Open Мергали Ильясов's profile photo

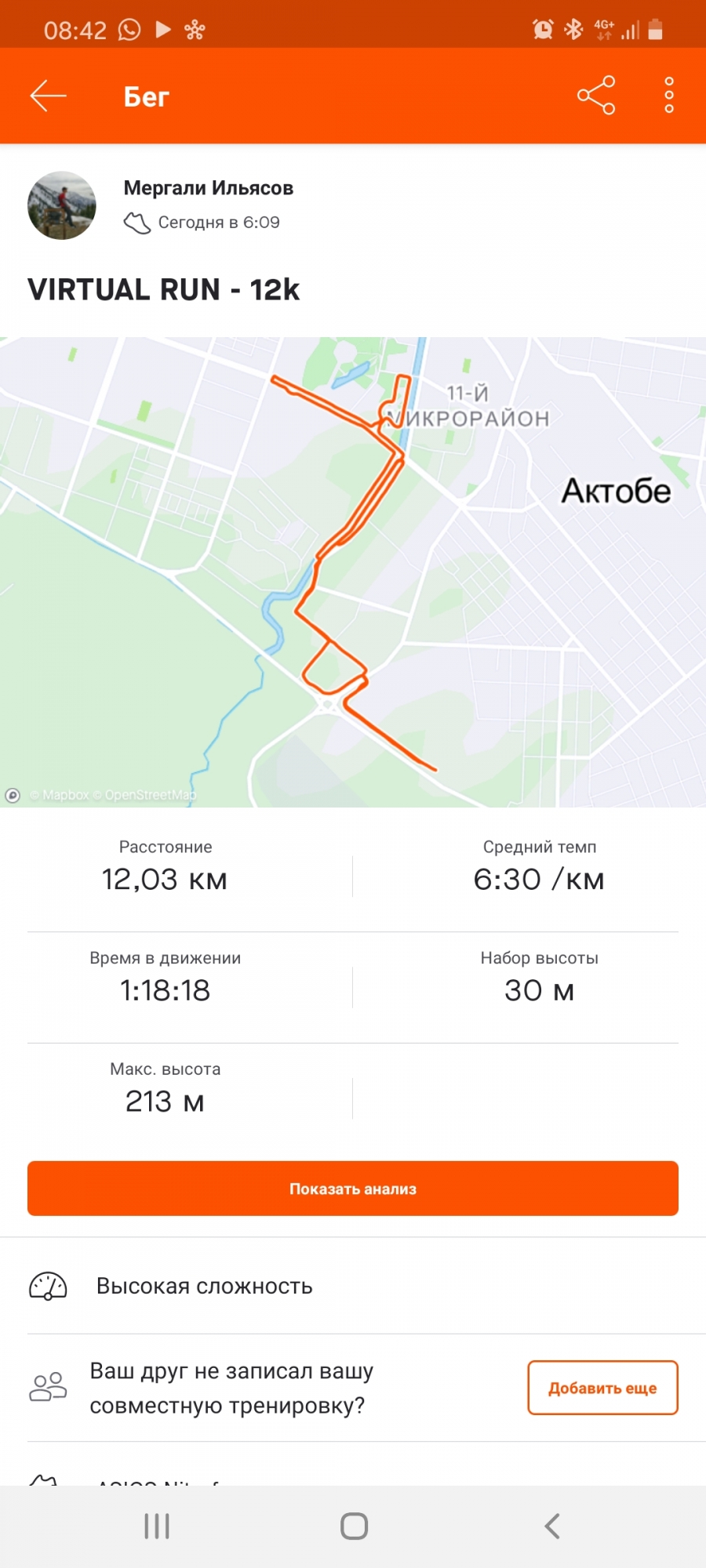[x=62, y=205]
